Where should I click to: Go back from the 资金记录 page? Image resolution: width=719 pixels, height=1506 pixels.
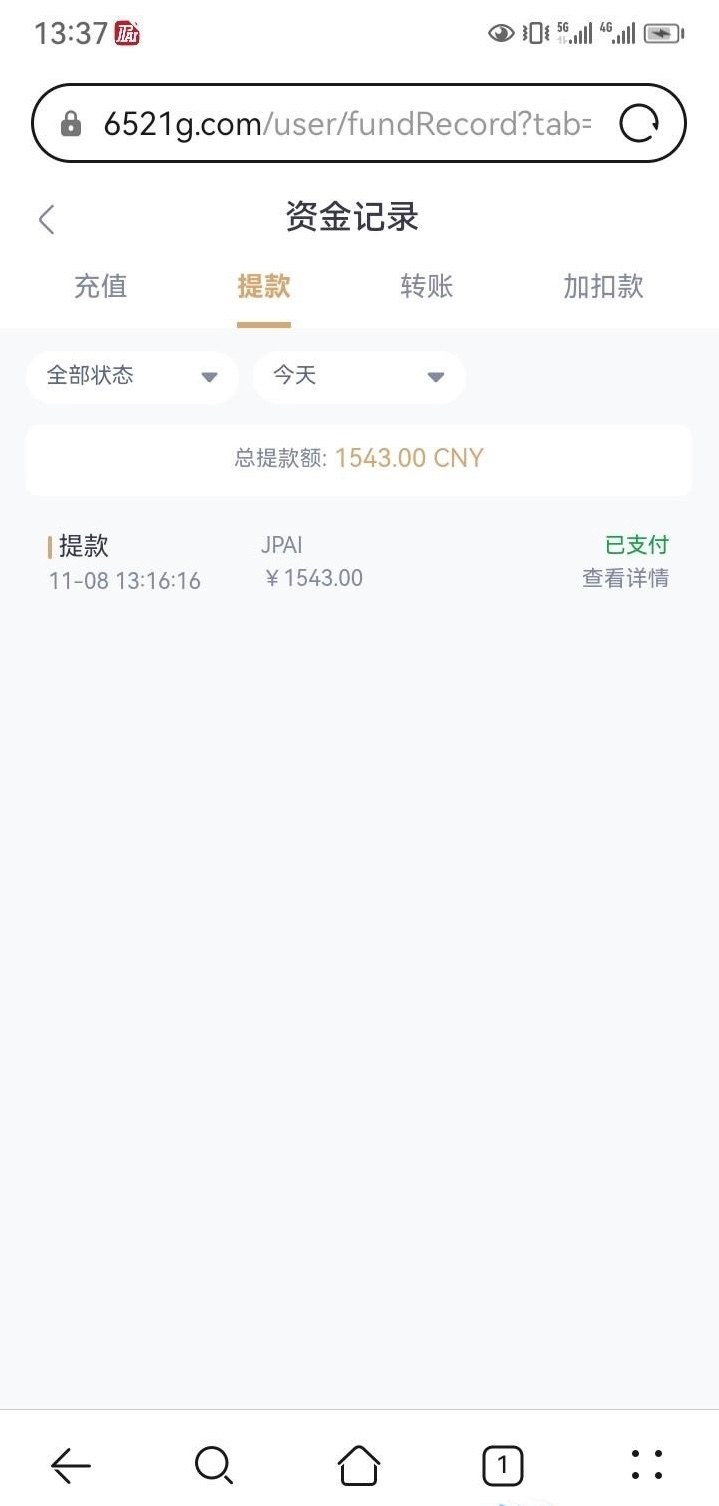coord(46,219)
